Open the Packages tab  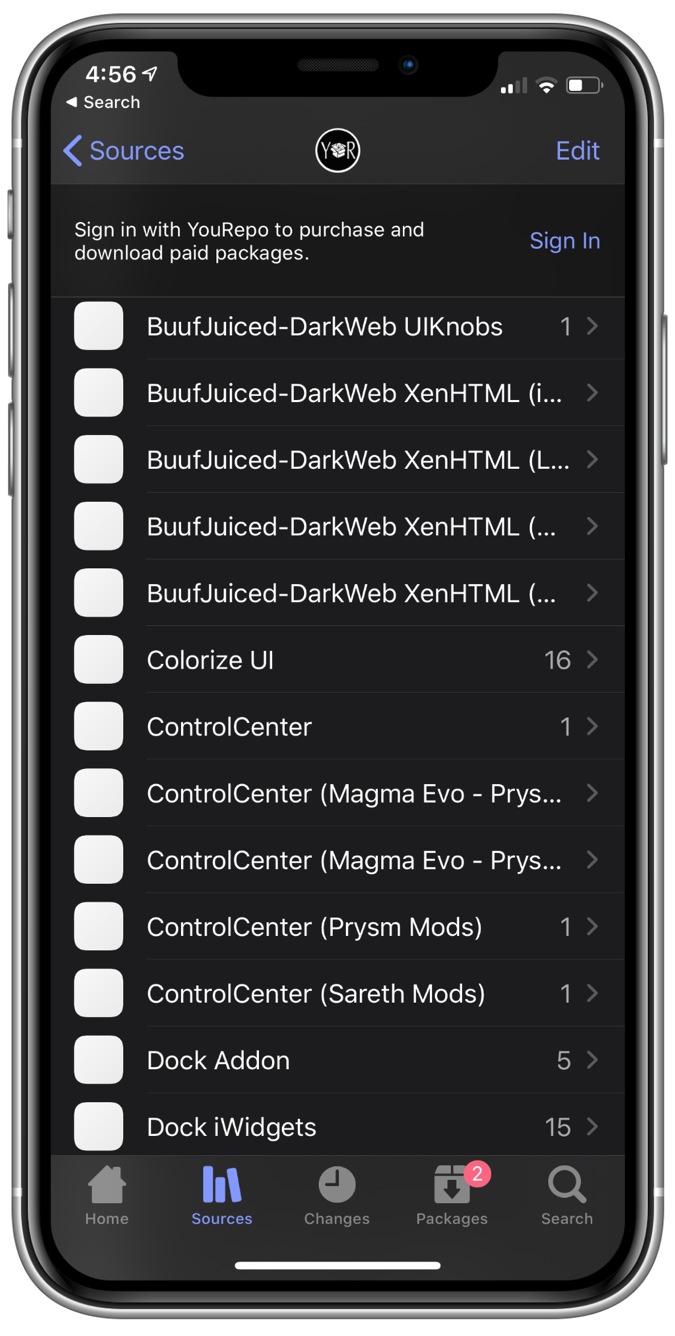click(452, 1196)
